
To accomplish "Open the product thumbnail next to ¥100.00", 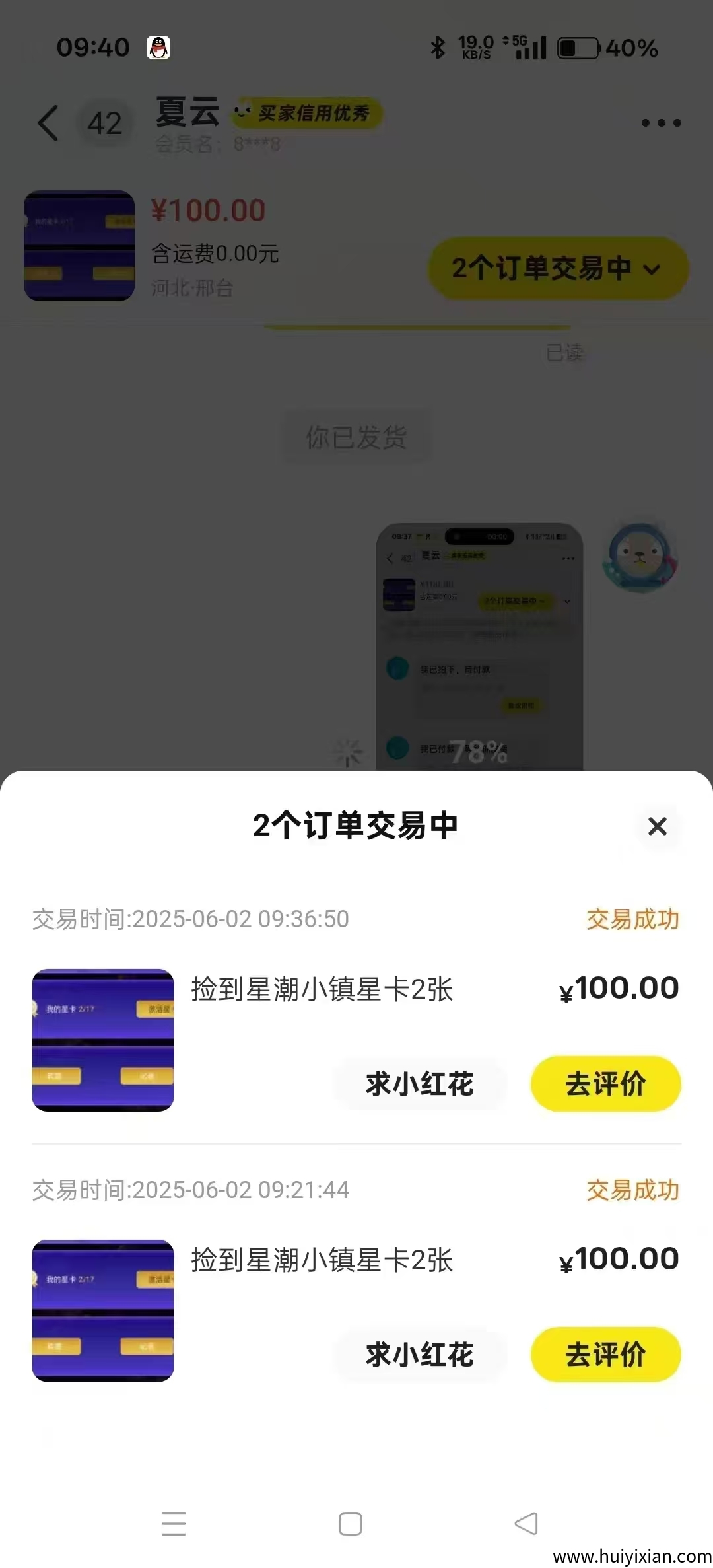I will point(78,245).
